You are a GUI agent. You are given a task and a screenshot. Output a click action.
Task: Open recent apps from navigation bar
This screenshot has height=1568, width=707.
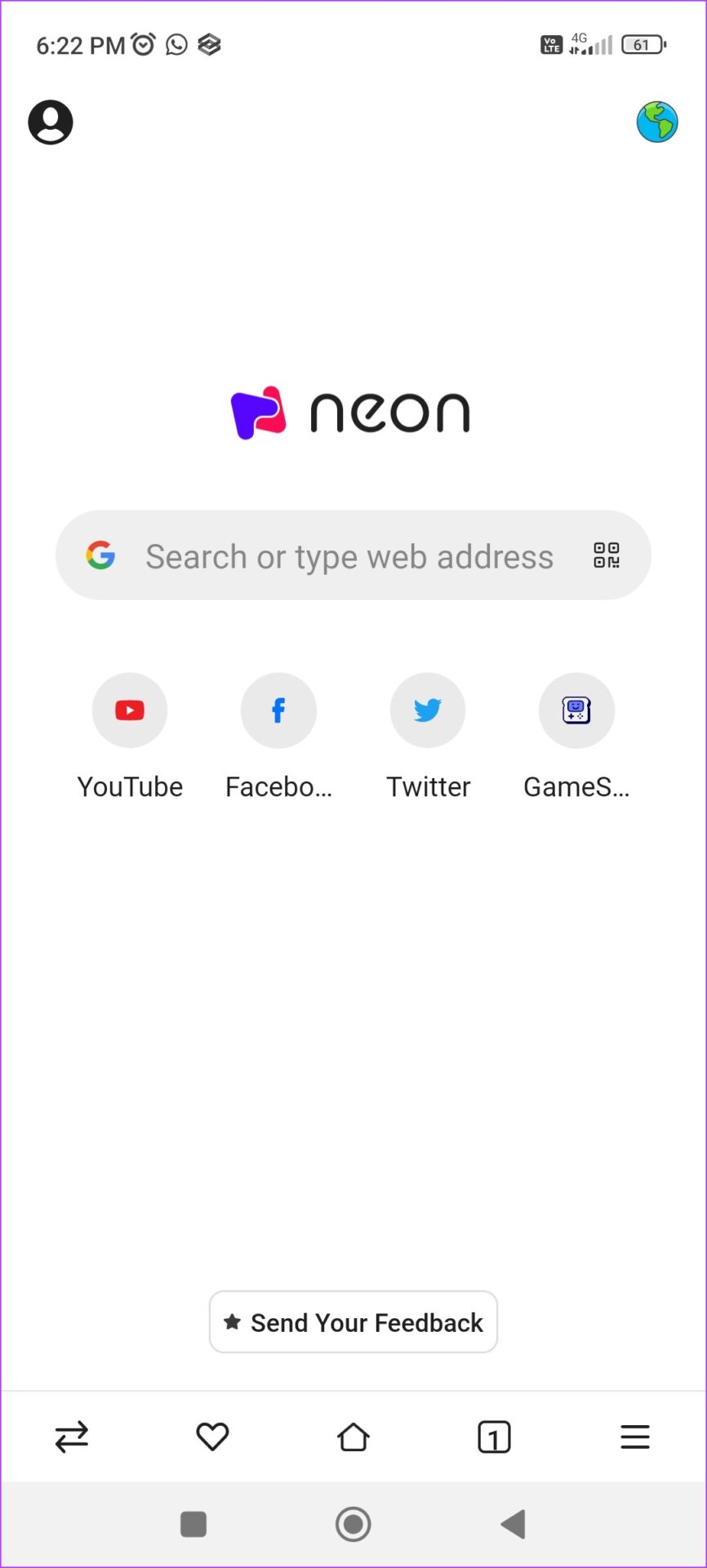(x=193, y=1524)
